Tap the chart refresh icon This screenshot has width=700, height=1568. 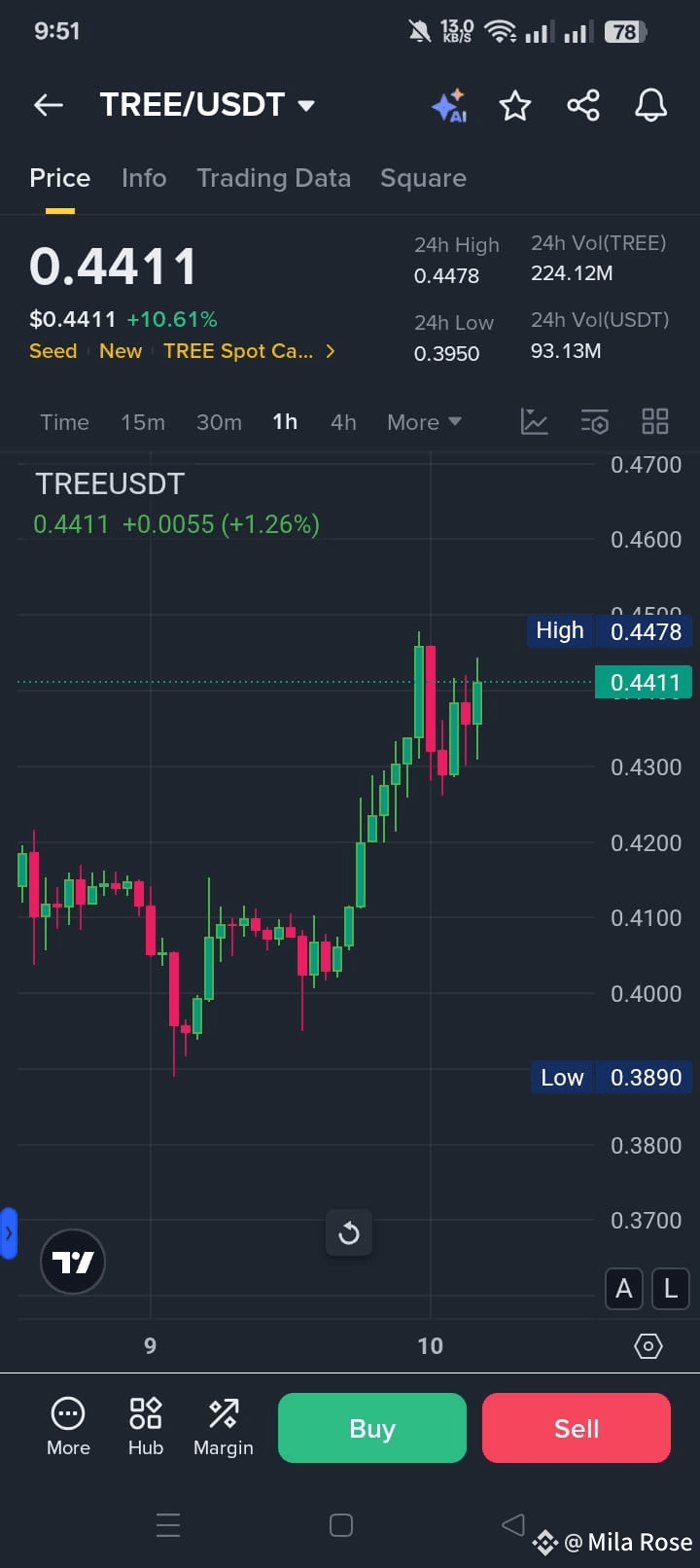coord(348,1233)
